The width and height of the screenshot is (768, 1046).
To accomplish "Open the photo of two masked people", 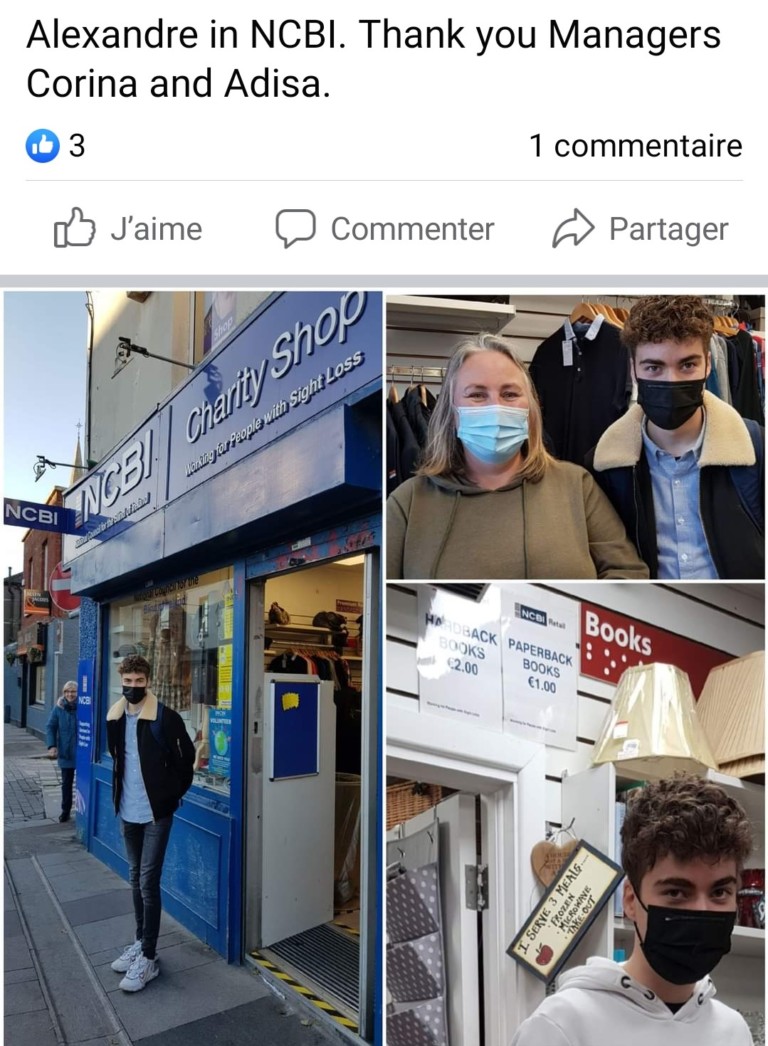I will click(x=575, y=436).
